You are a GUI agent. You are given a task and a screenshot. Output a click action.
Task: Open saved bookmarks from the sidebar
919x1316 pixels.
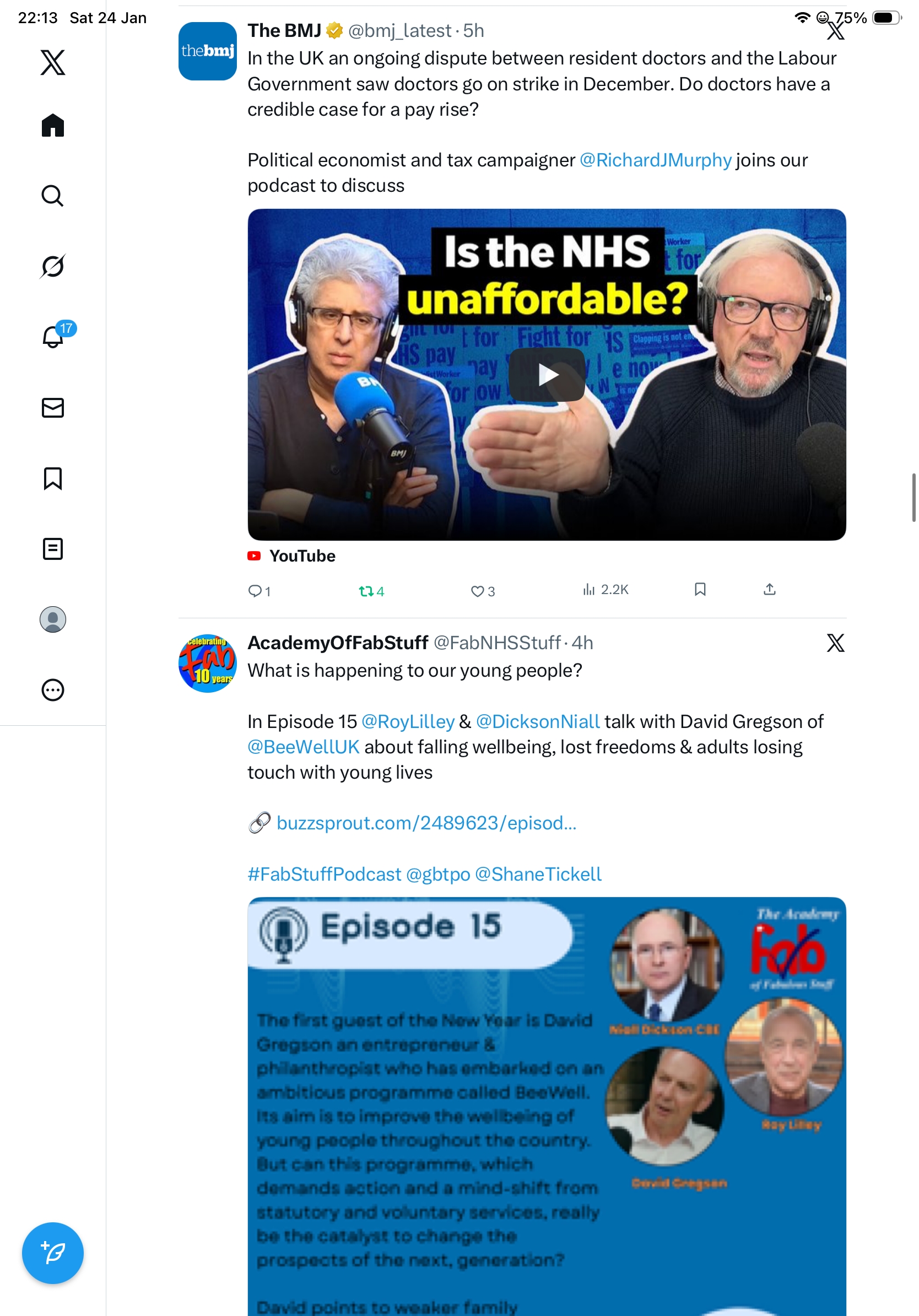pyautogui.click(x=53, y=478)
